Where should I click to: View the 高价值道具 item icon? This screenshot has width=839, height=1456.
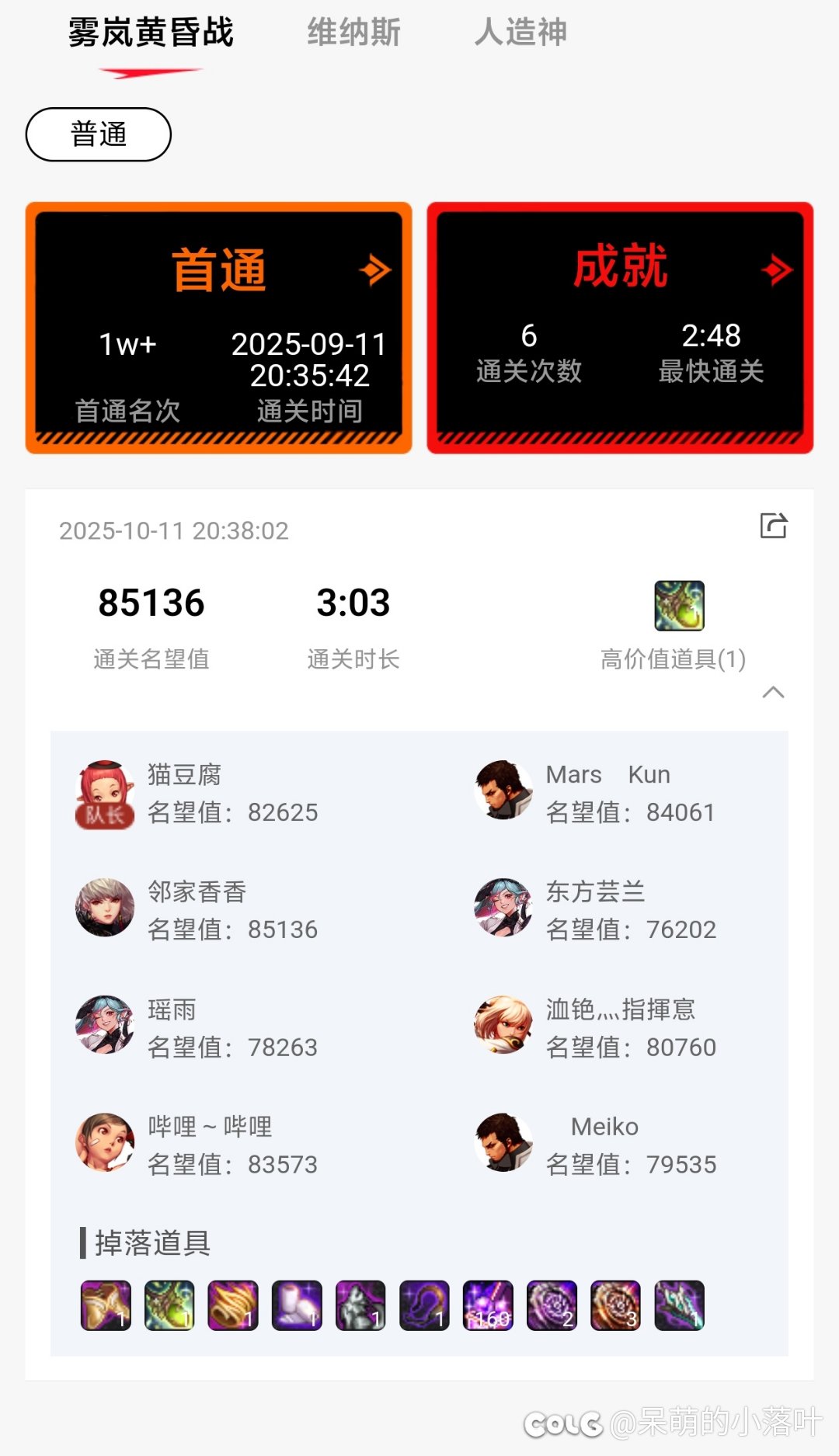679,606
